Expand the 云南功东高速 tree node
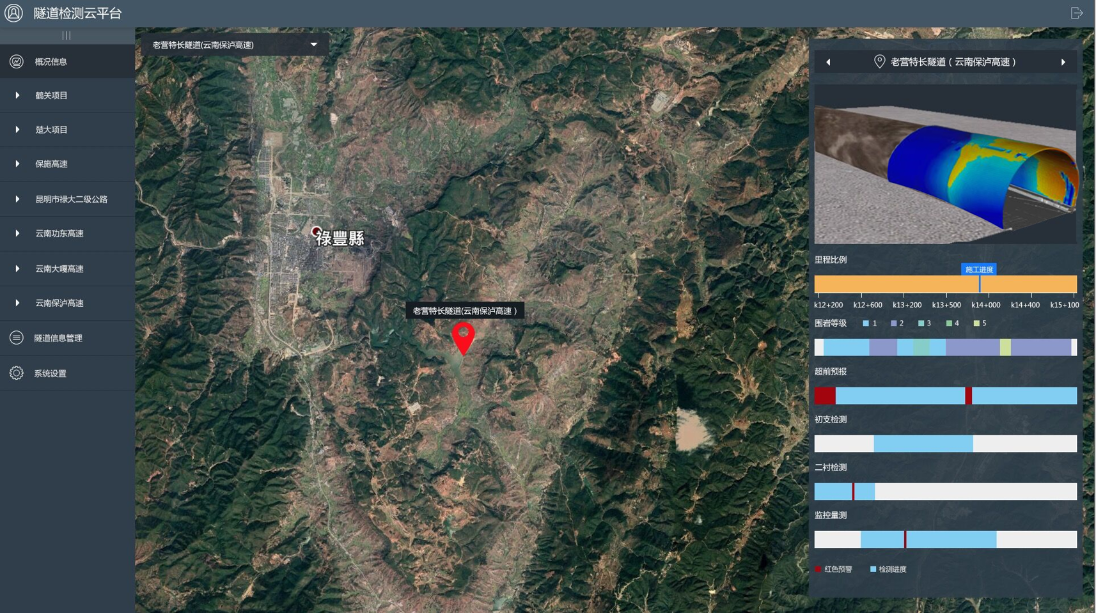Viewport: 1096px width, 613px height. (18, 234)
